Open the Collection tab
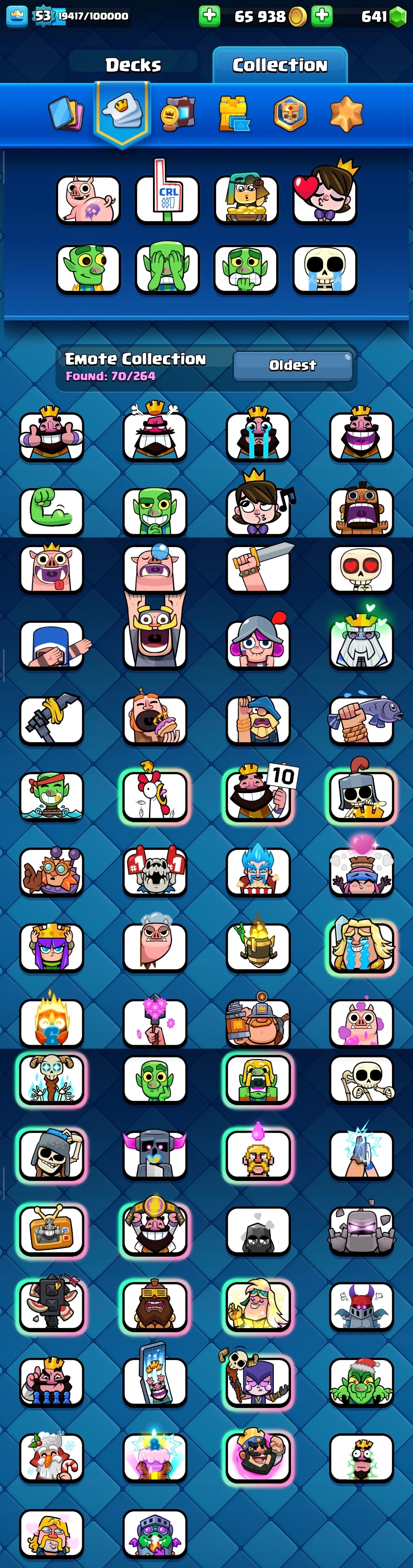This screenshot has width=413, height=1568. point(280,65)
